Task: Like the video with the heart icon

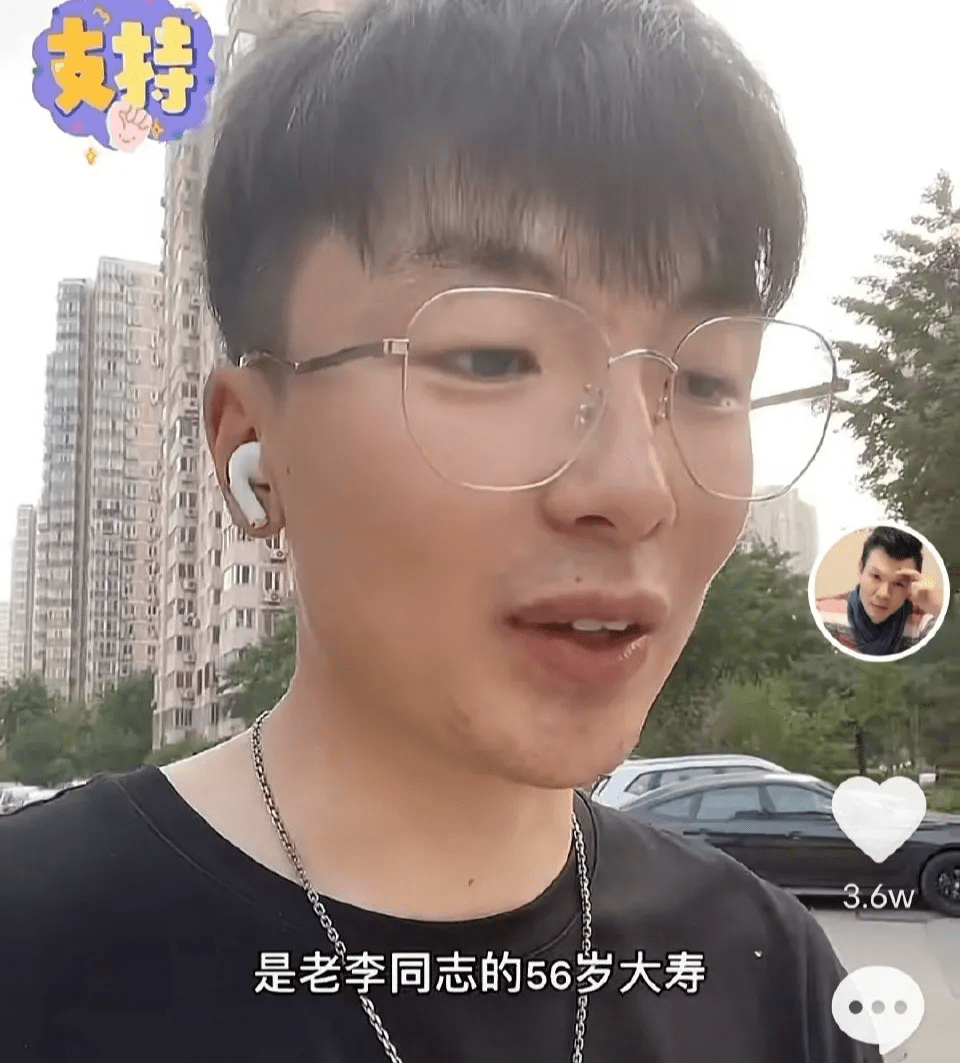Action: coord(878,818)
